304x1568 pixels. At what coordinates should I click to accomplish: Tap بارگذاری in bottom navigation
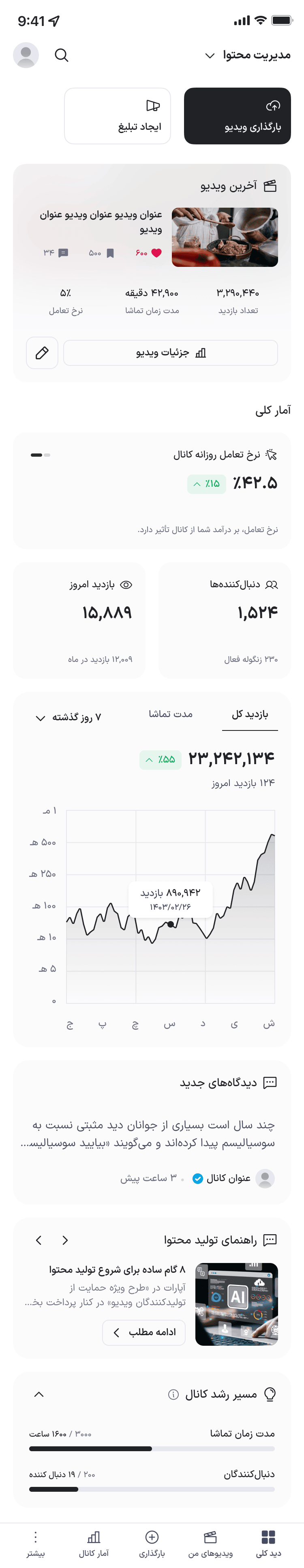(x=152, y=1543)
